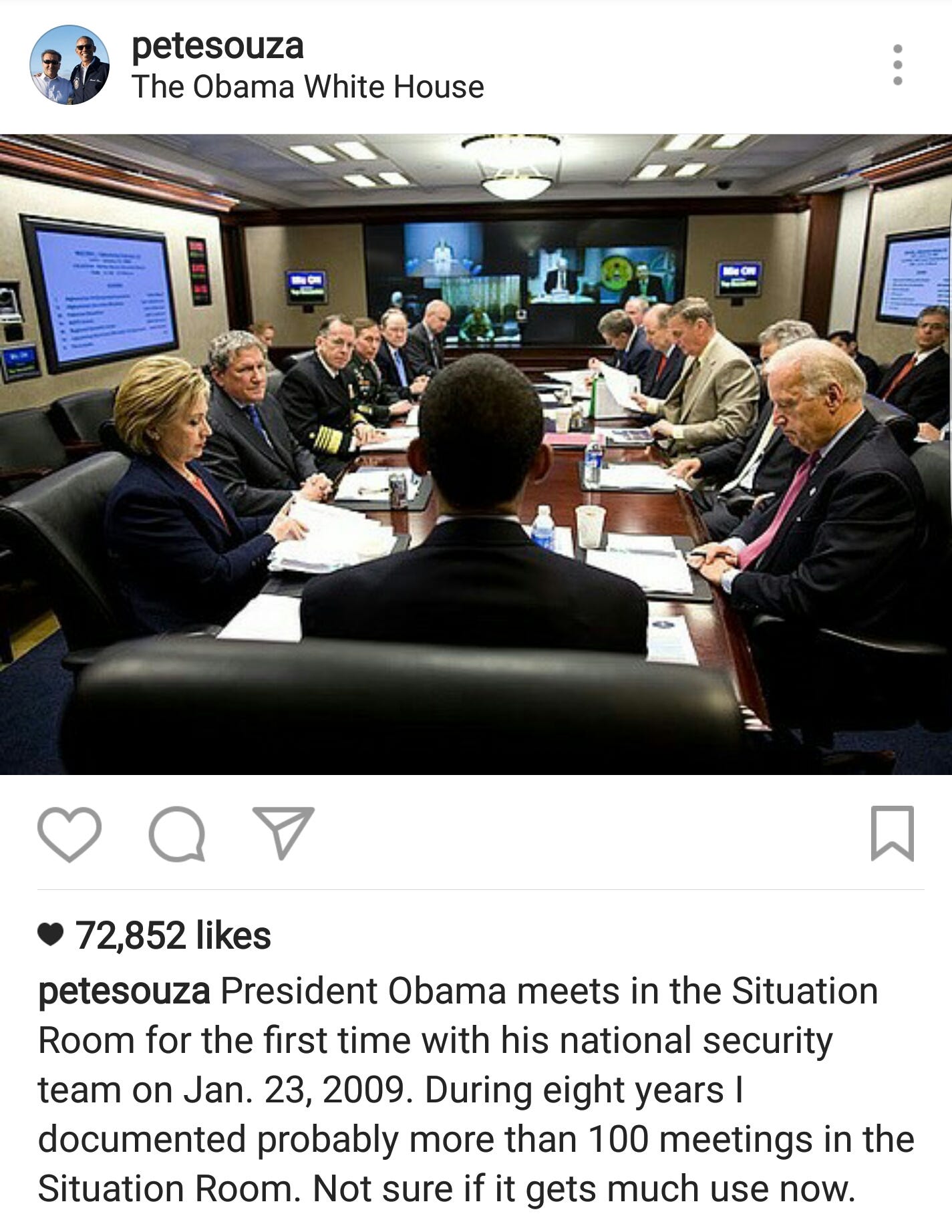952x1232 pixels.
Task: Open The Obama White House location
Action: click(307, 87)
